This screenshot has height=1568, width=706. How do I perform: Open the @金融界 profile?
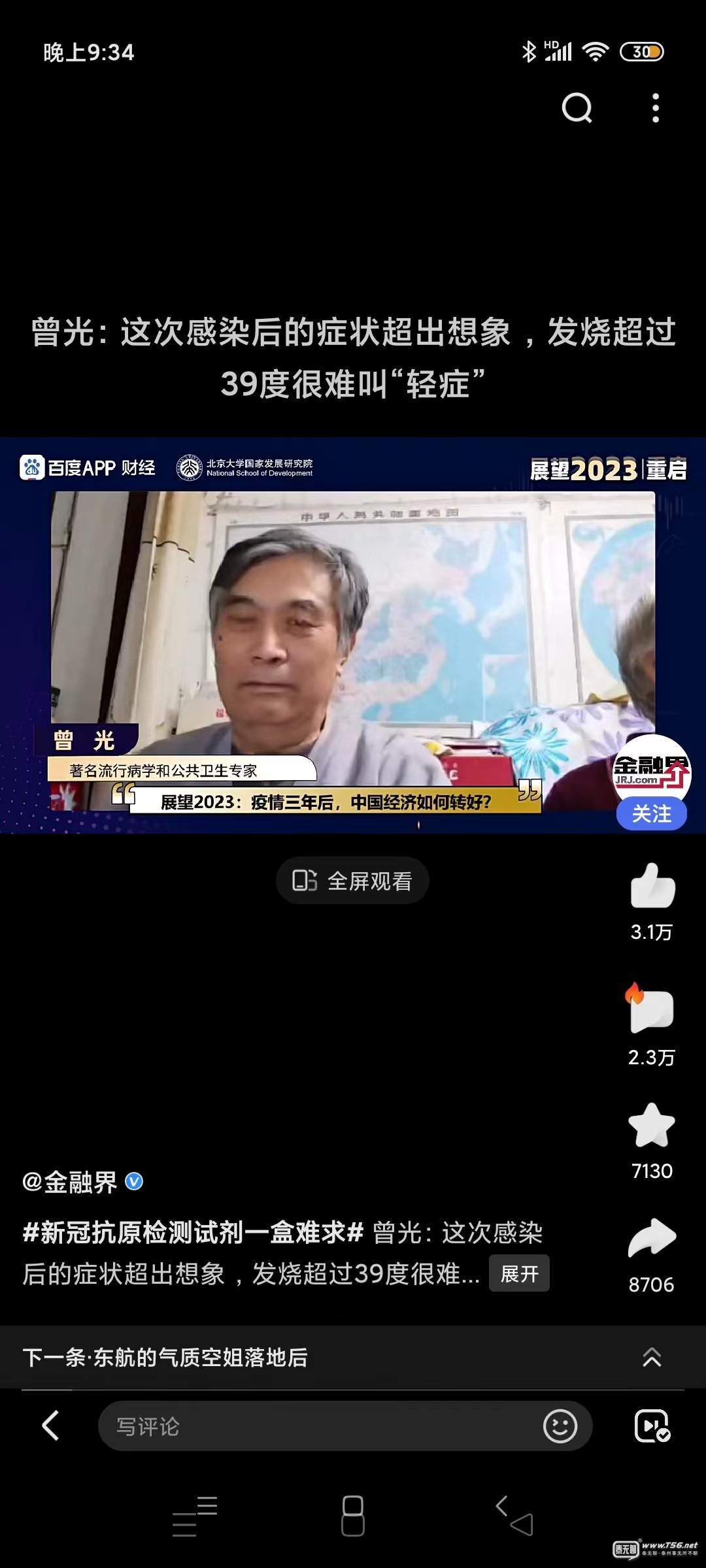pyautogui.click(x=71, y=1182)
